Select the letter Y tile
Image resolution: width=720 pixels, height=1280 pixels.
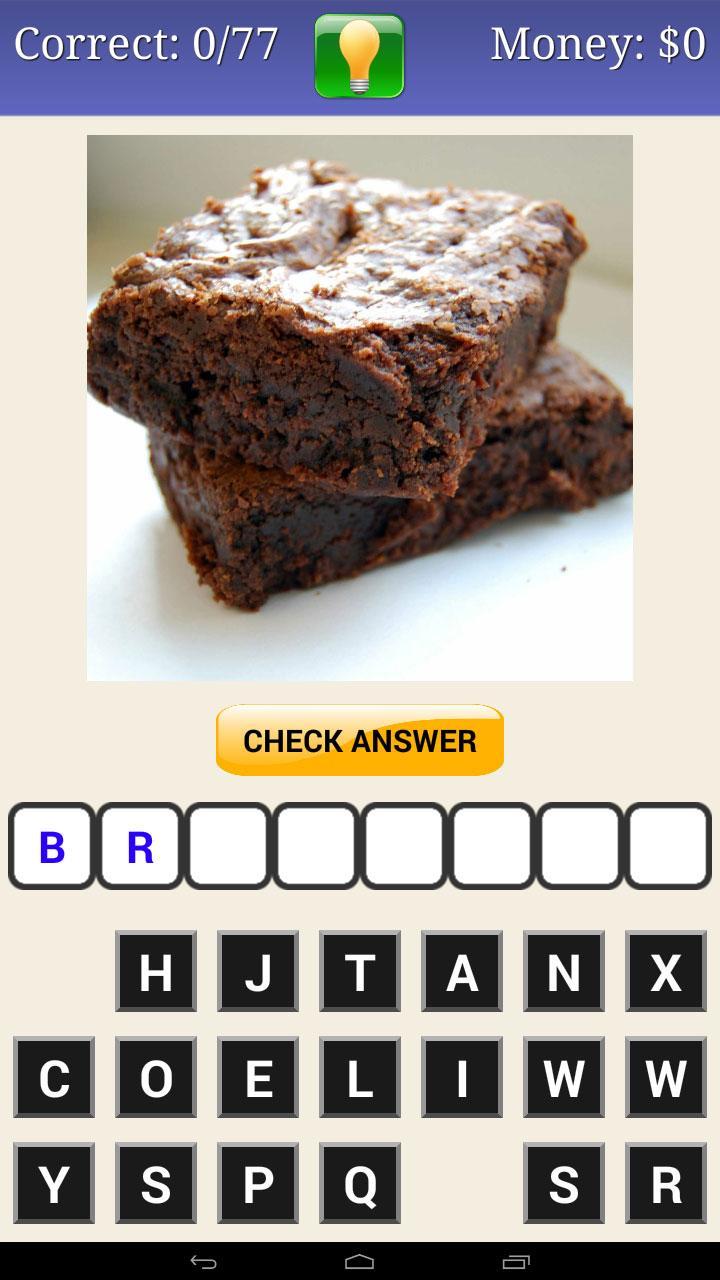point(54,1184)
